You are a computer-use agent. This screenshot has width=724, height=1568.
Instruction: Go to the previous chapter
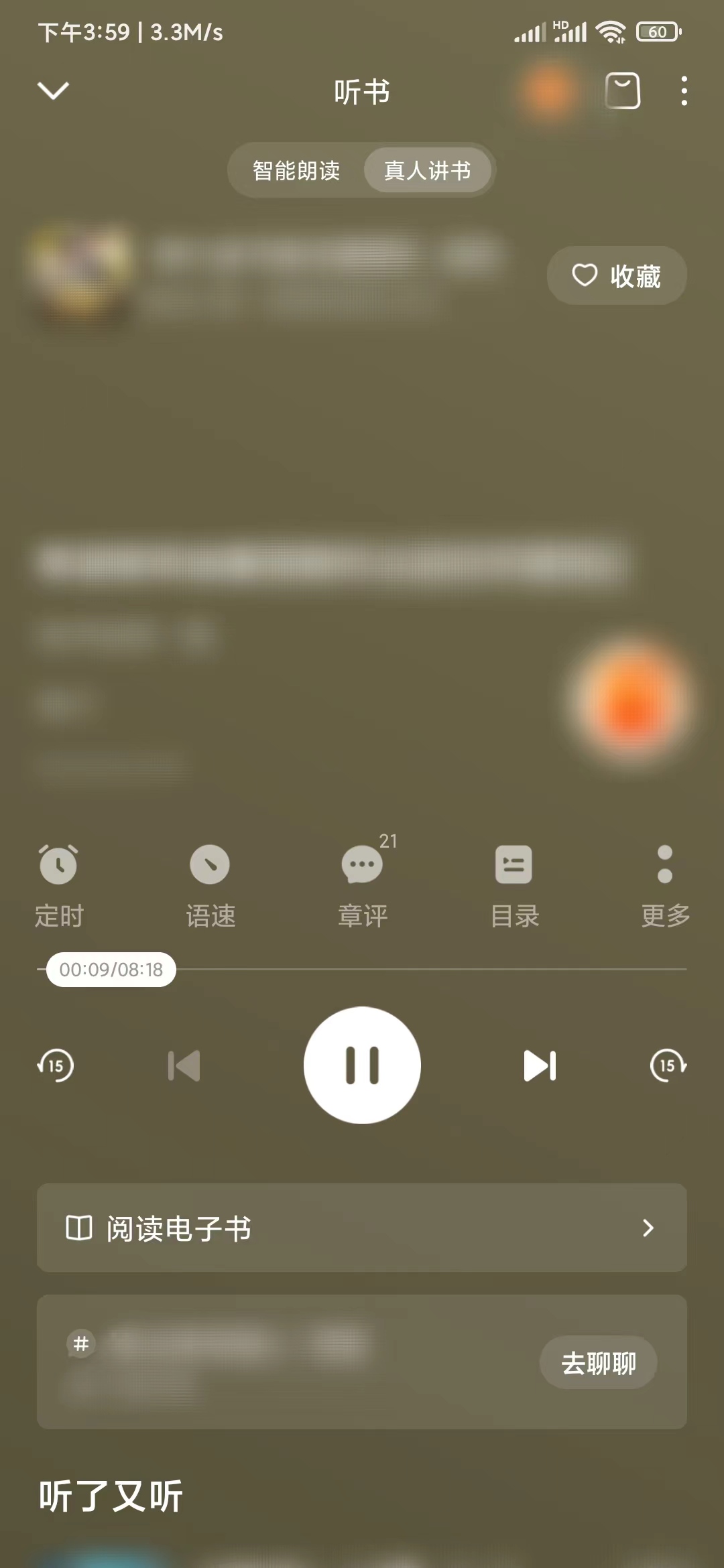coord(184,1065)
